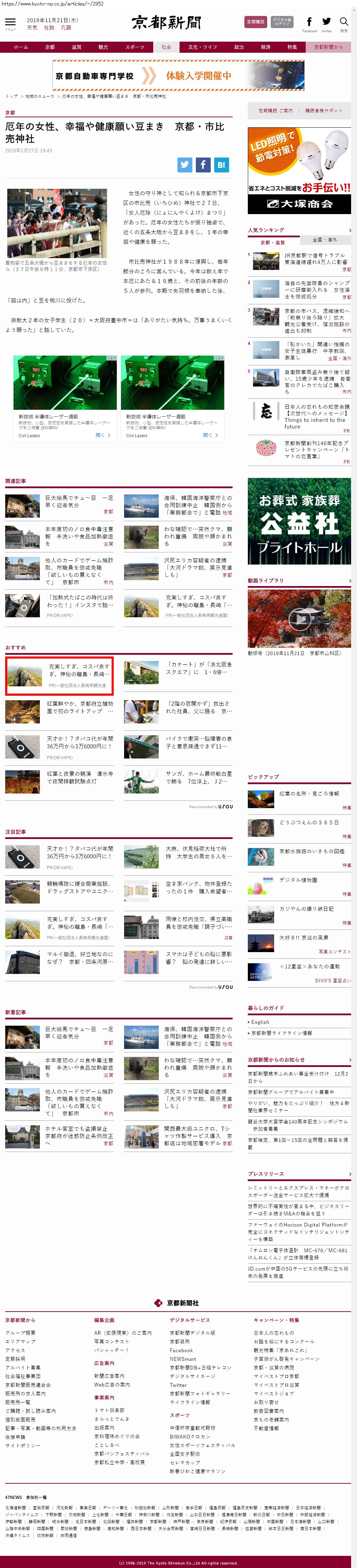Open 購読者様サポート link
Screen dimensions: 357x1568
tap(323, 111)
